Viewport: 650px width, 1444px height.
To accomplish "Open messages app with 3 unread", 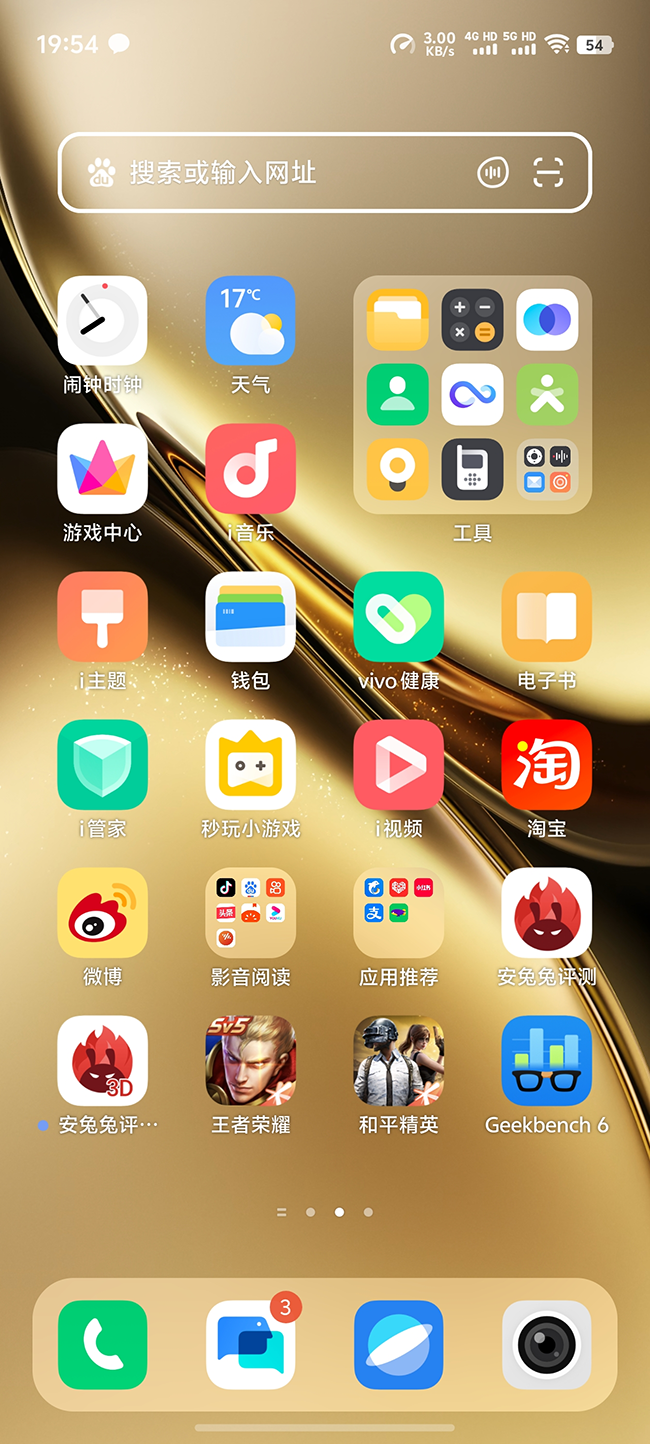I will (x=250, y=1345).
